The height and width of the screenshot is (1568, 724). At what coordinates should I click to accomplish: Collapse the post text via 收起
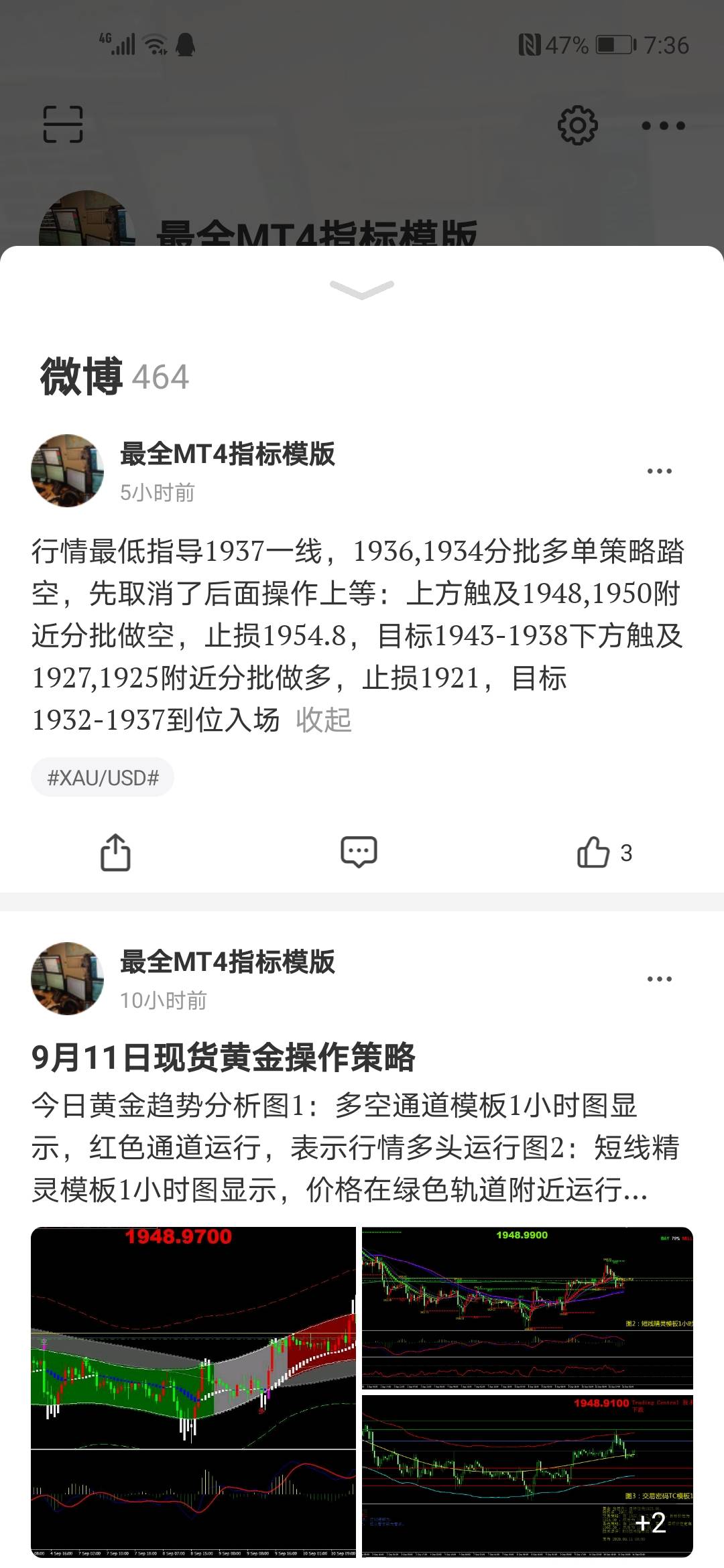pos(324,720)
